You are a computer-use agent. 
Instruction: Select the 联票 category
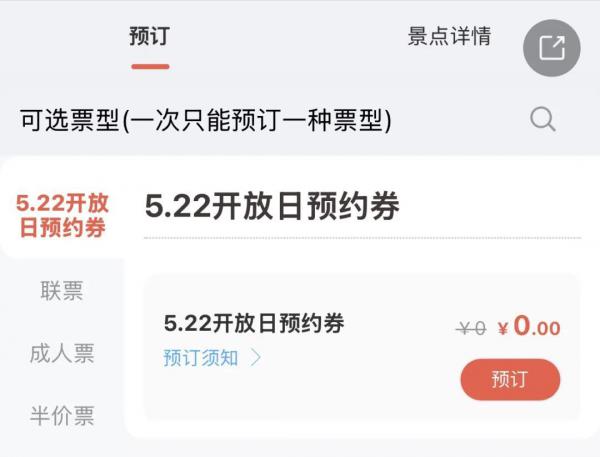pos(62,291)
